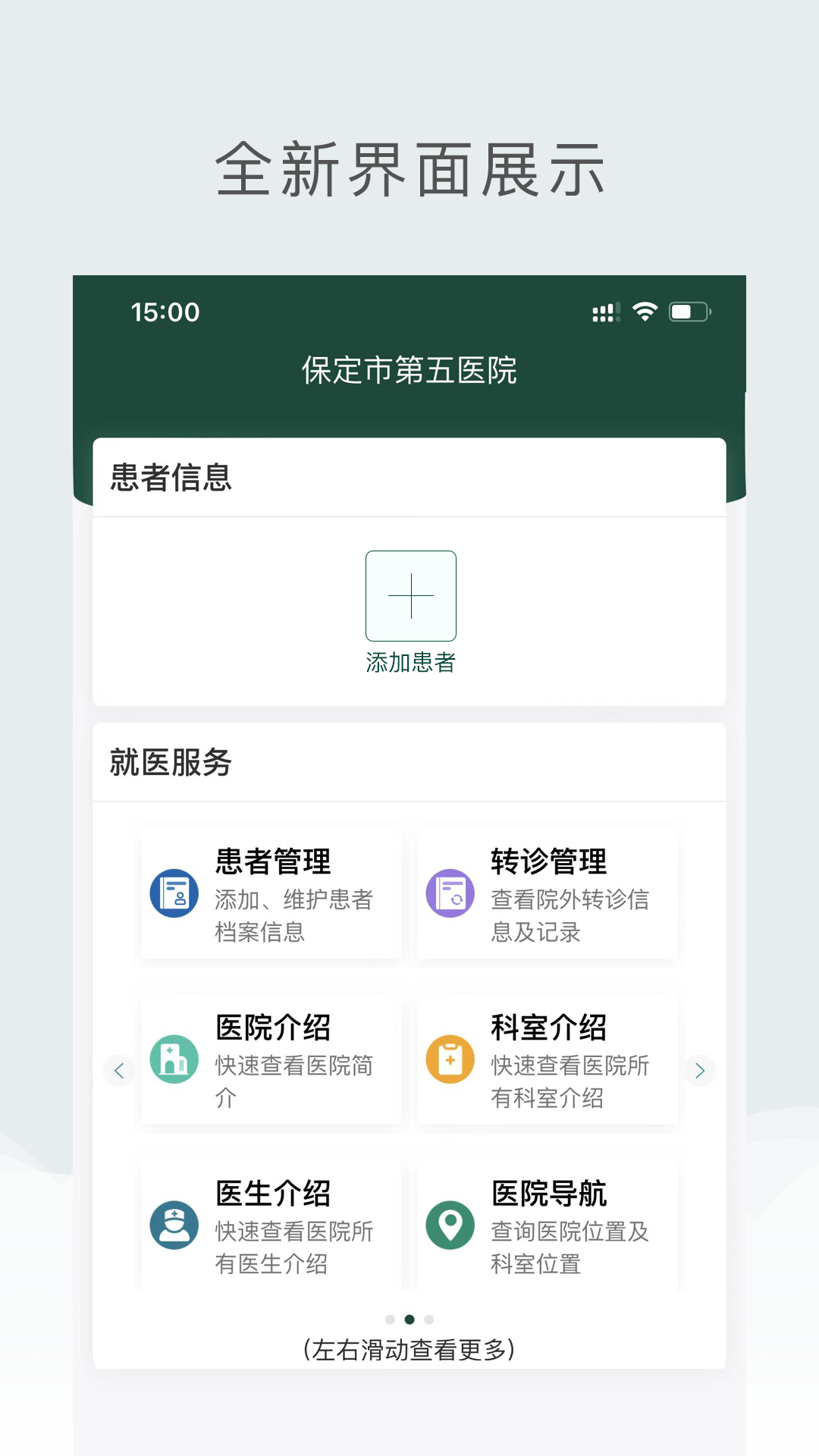Open the 科室介绍 department introduction icon
This screenshot has width=819, height=1456.
point(450,1059)
